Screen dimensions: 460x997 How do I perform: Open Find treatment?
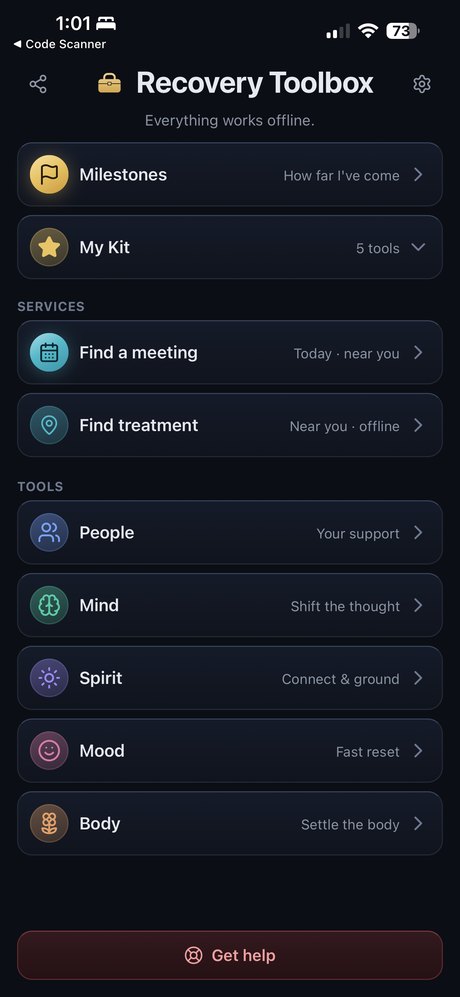coord(230,425)
